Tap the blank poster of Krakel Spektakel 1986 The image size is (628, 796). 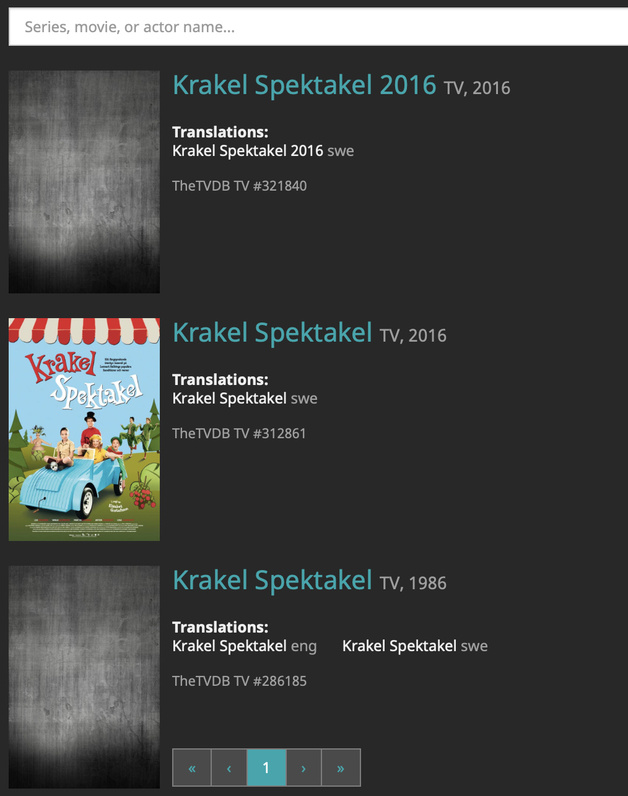coord(84,677)
